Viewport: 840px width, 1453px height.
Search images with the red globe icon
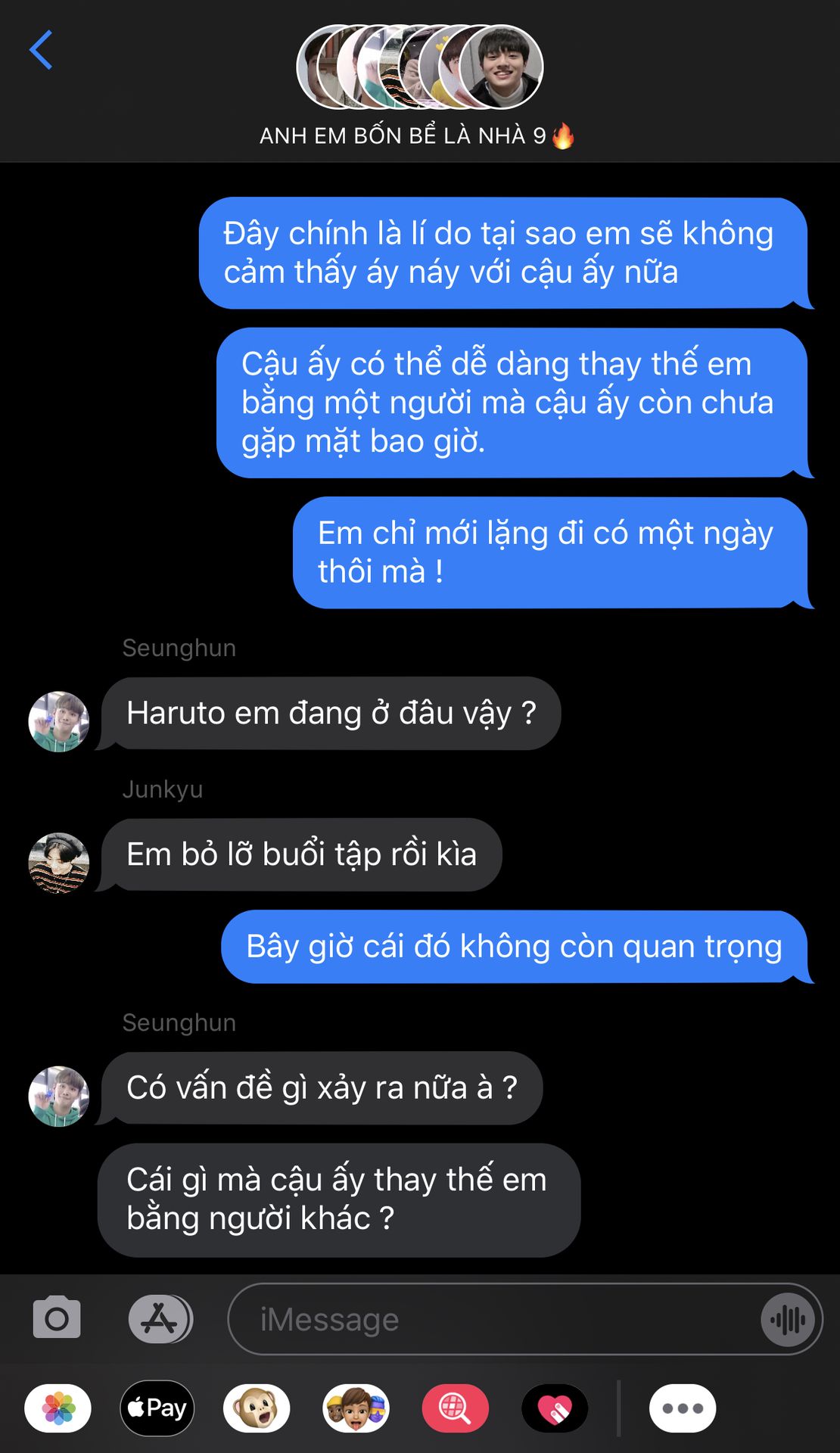coord(455,1408)
